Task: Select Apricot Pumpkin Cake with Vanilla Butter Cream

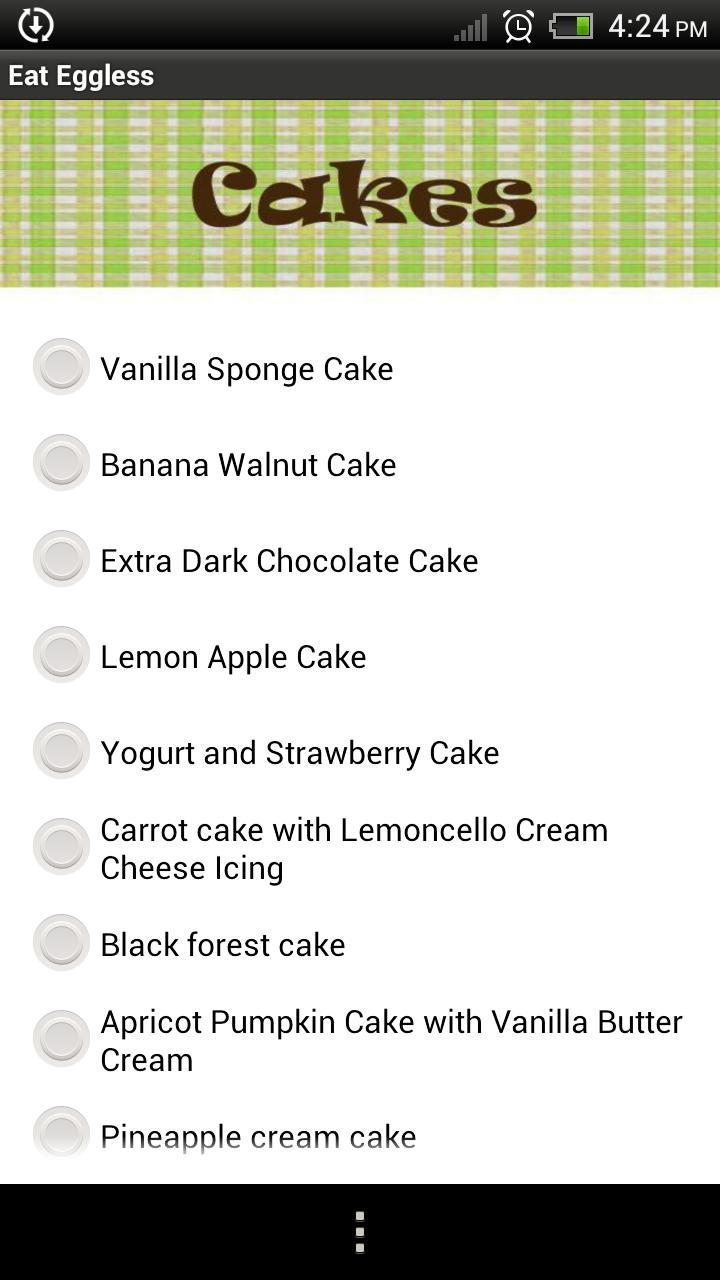Action: click(x=61, y=1039)
